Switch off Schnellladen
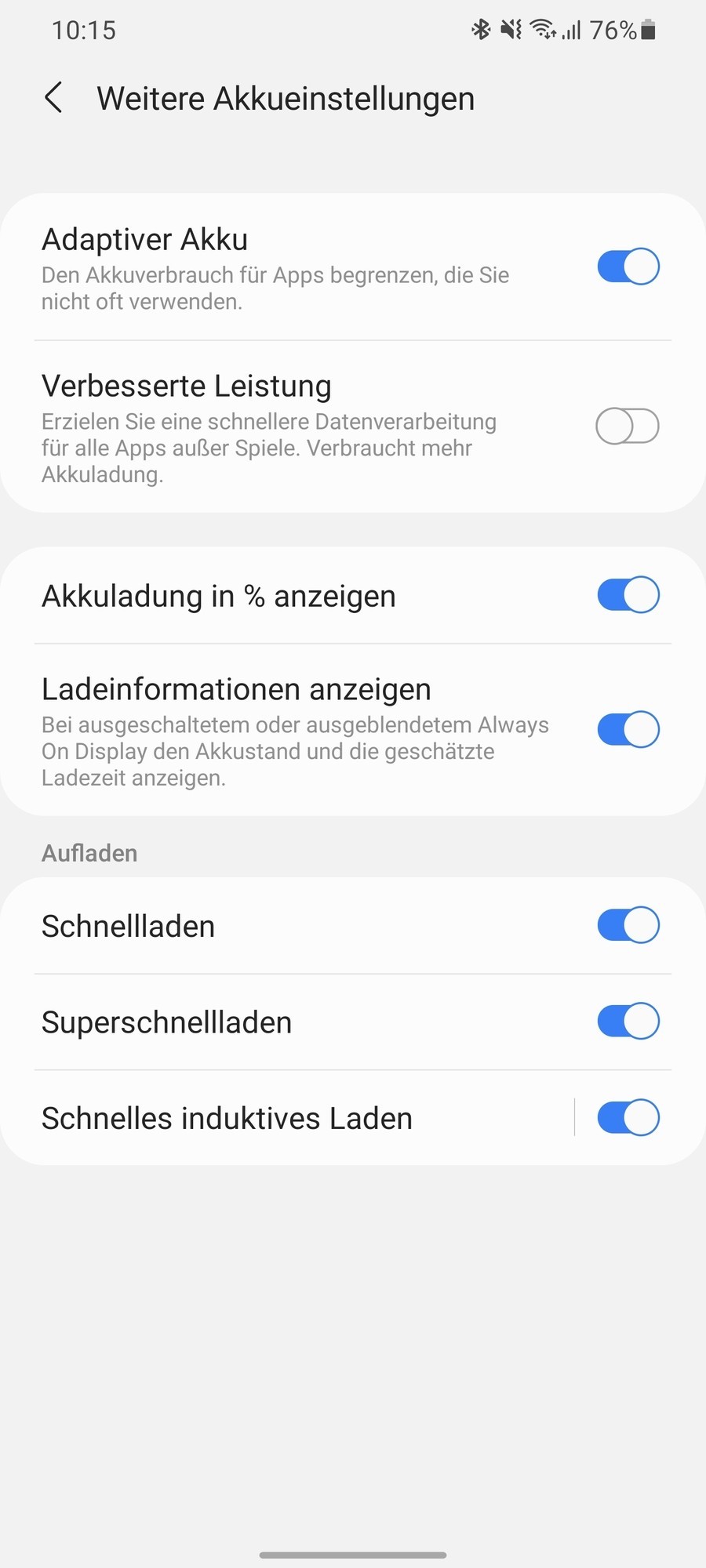 (x=628, y=925)
